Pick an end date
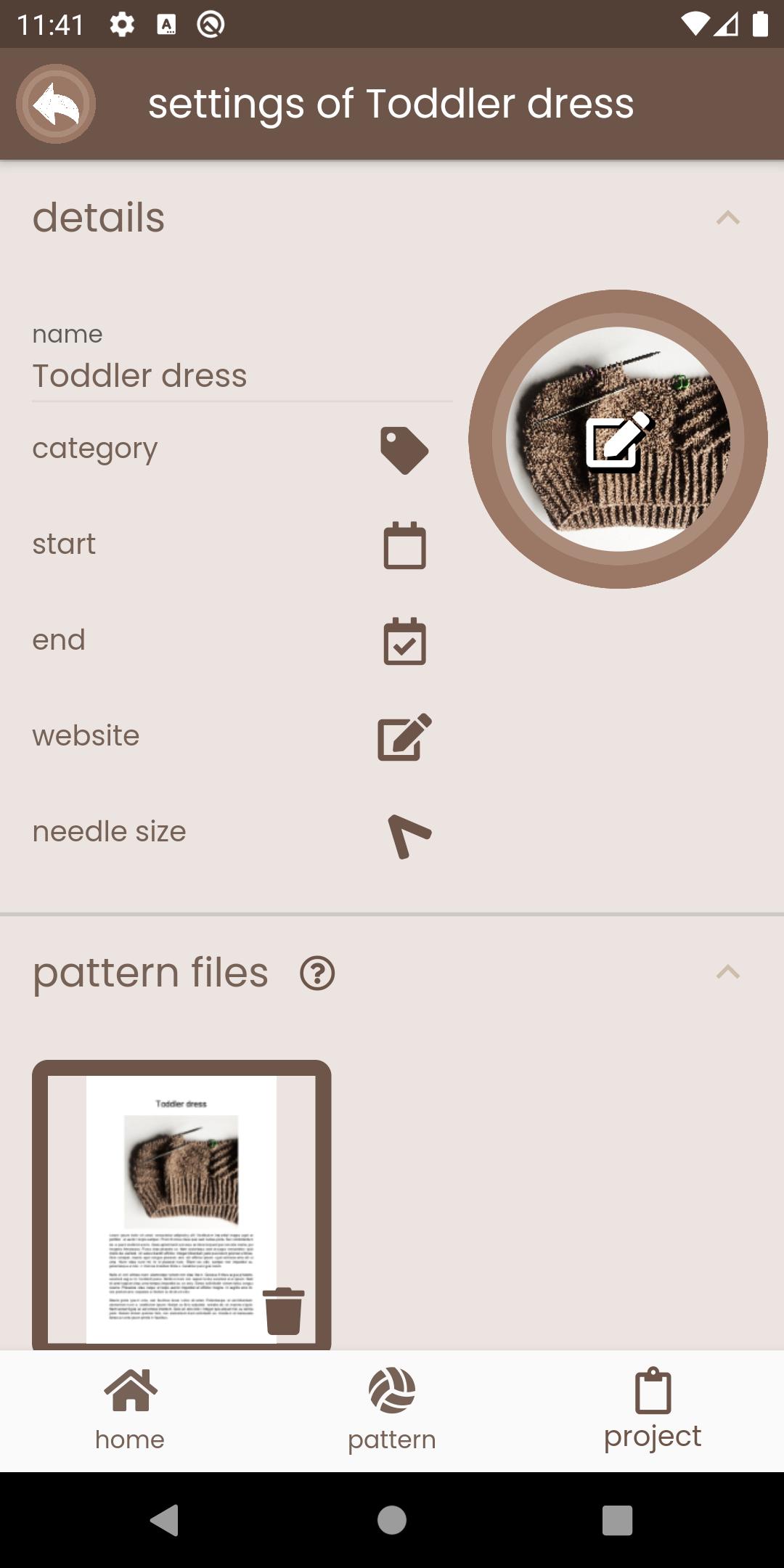 404,641
